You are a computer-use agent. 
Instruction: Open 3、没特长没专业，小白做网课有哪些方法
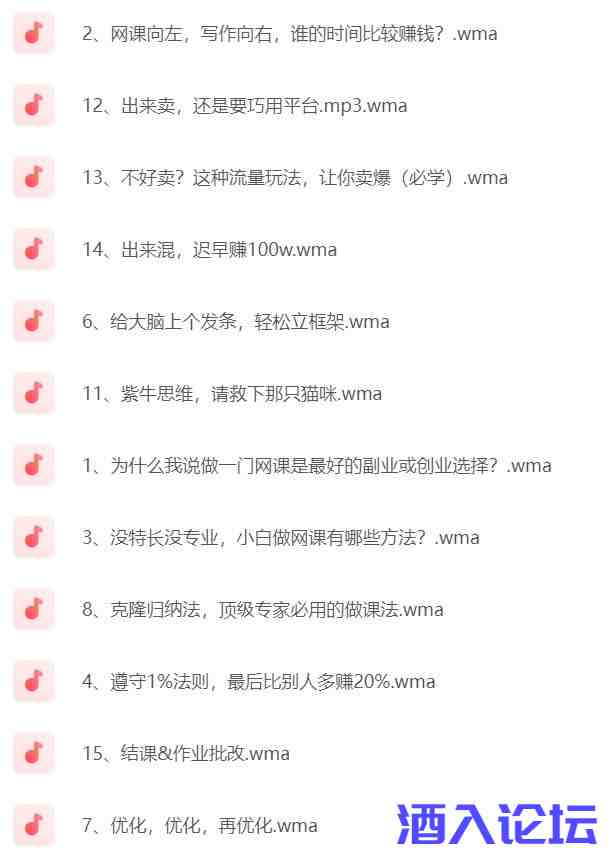pos(280,538)
